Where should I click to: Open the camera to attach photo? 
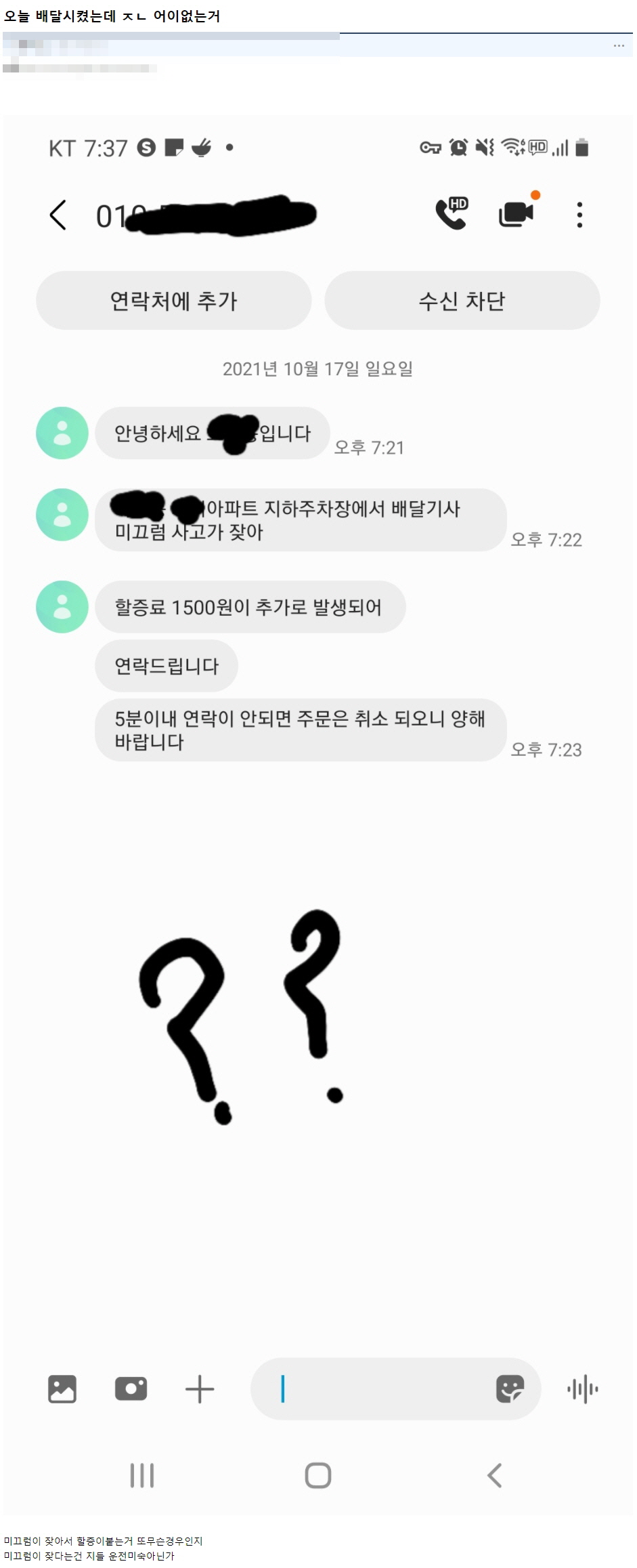tap(131, 1389)
